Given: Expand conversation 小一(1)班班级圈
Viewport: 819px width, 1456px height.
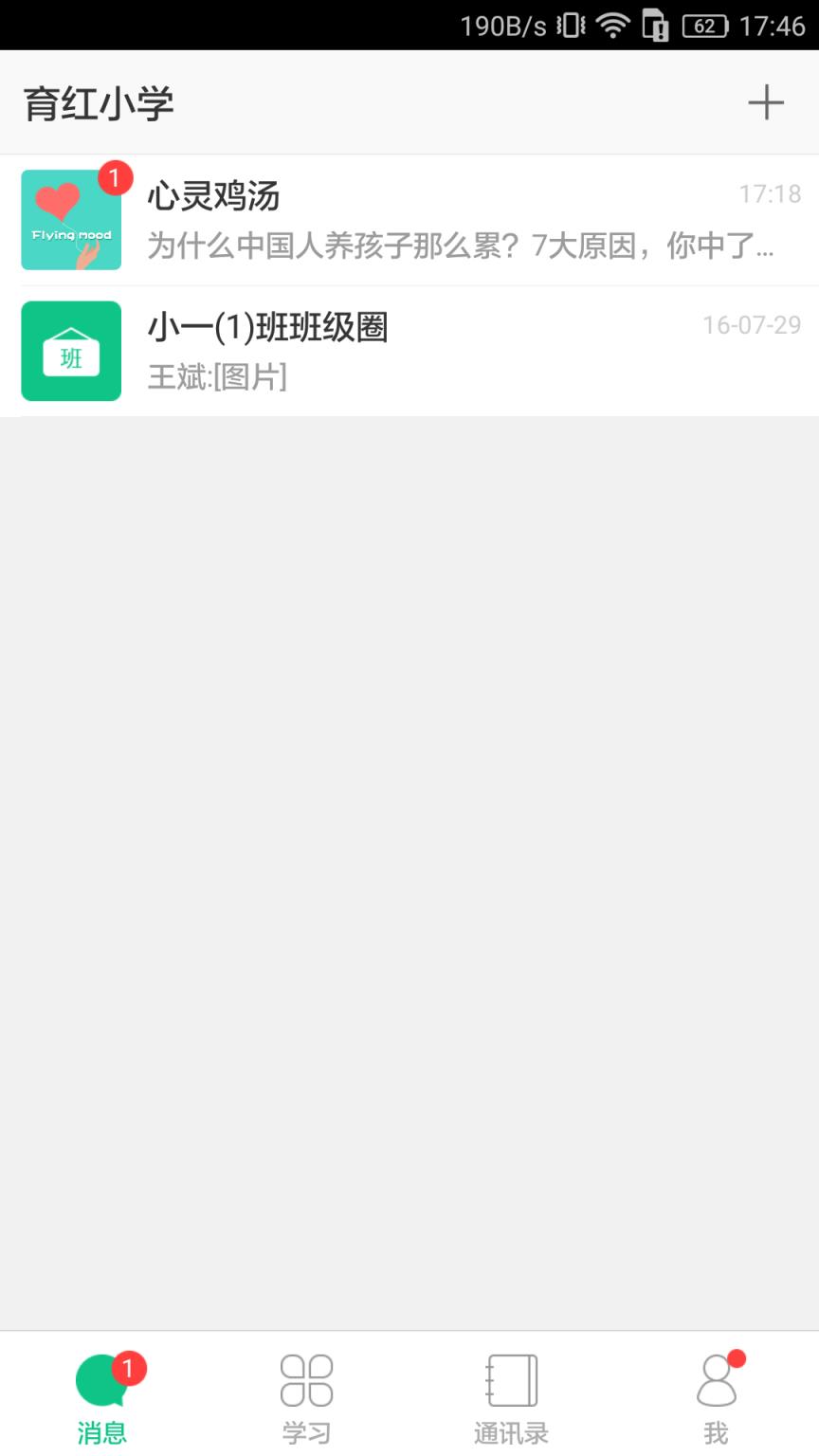Looking at the screenshot, I should click(408, 351).
